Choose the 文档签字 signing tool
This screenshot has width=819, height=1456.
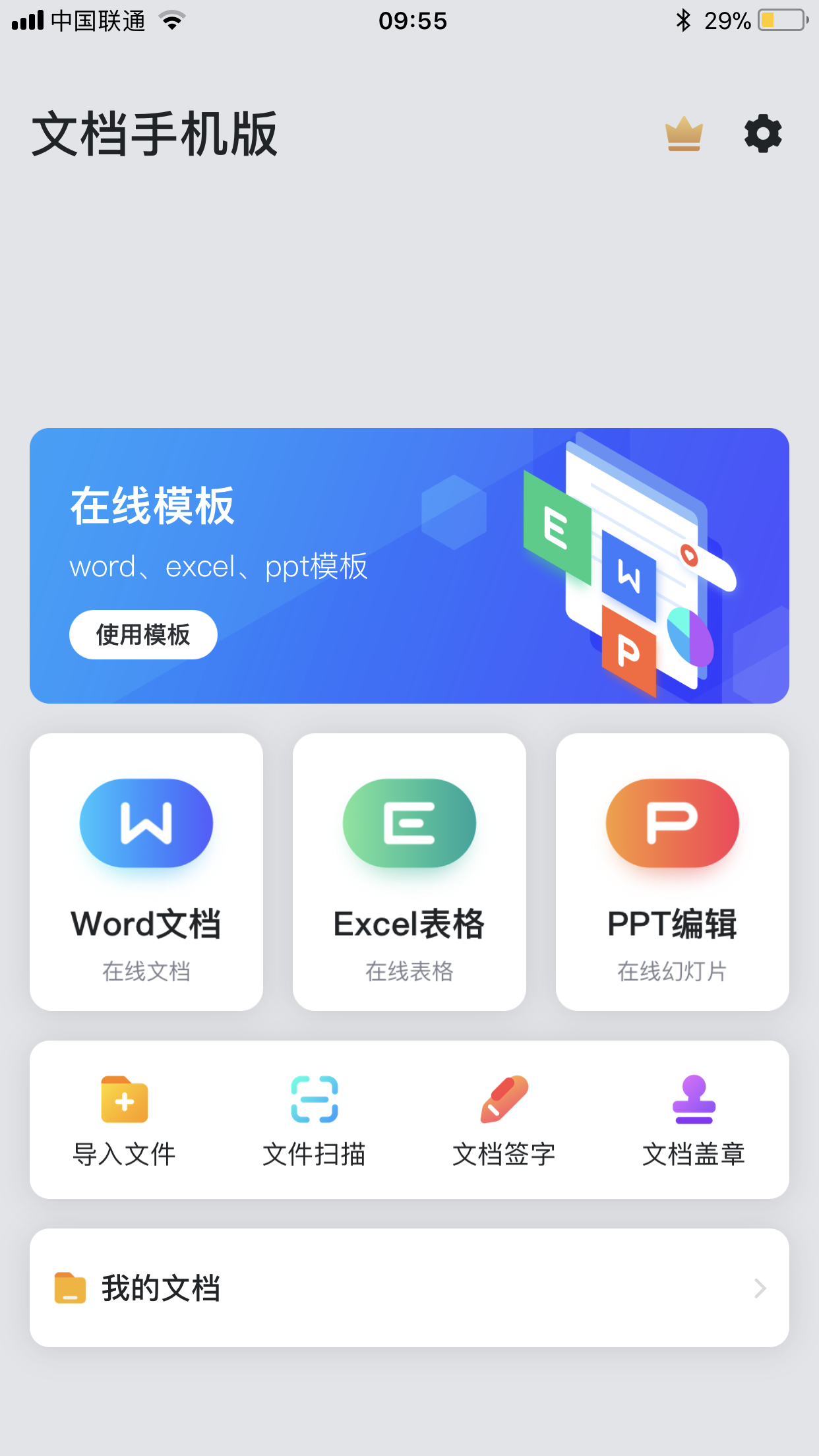[x=504, y=1120]
